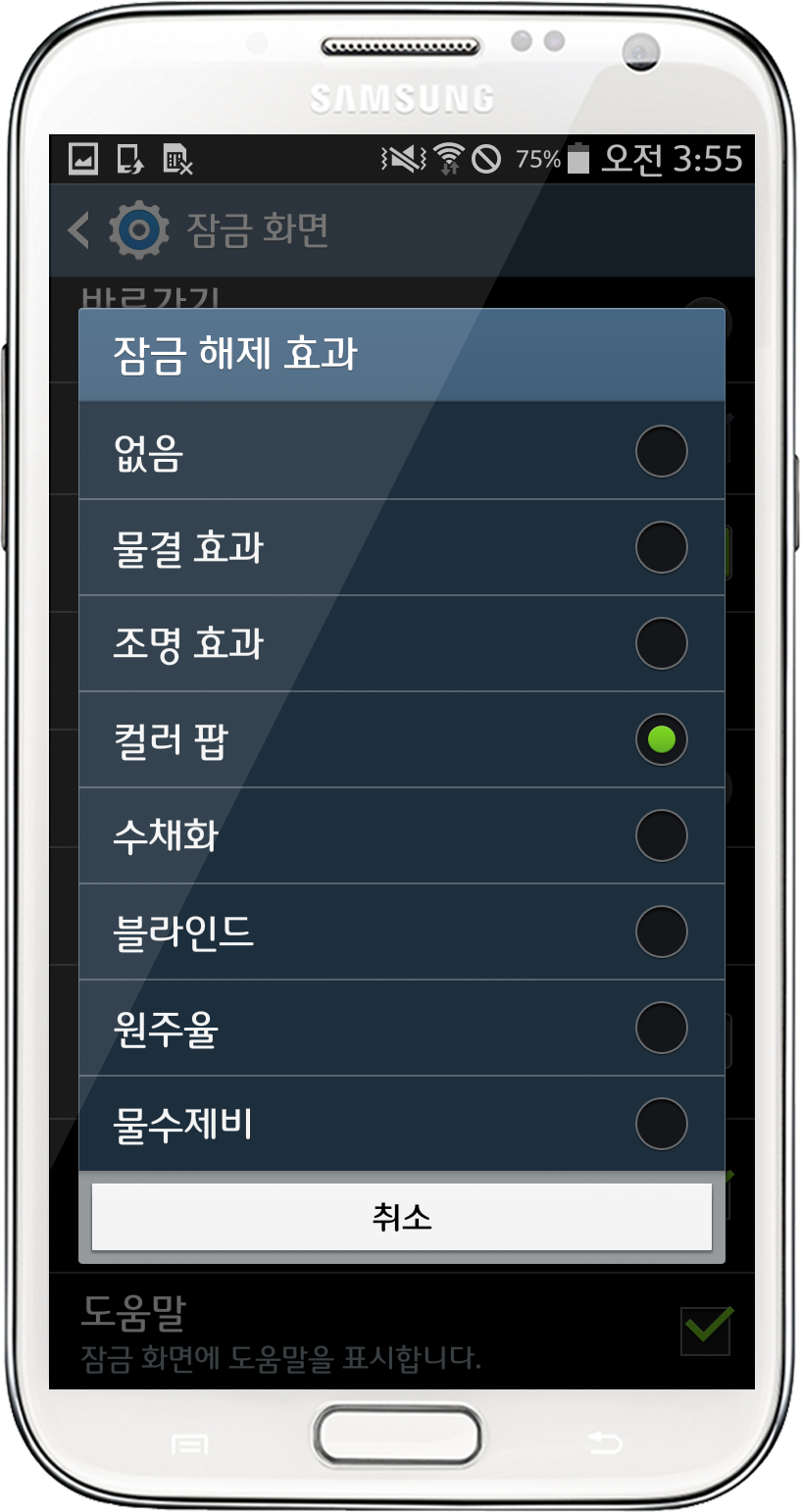Screen dimensions: 801x1512
Task: Pick the 컬러 팝 option
Action: [401, 739]
